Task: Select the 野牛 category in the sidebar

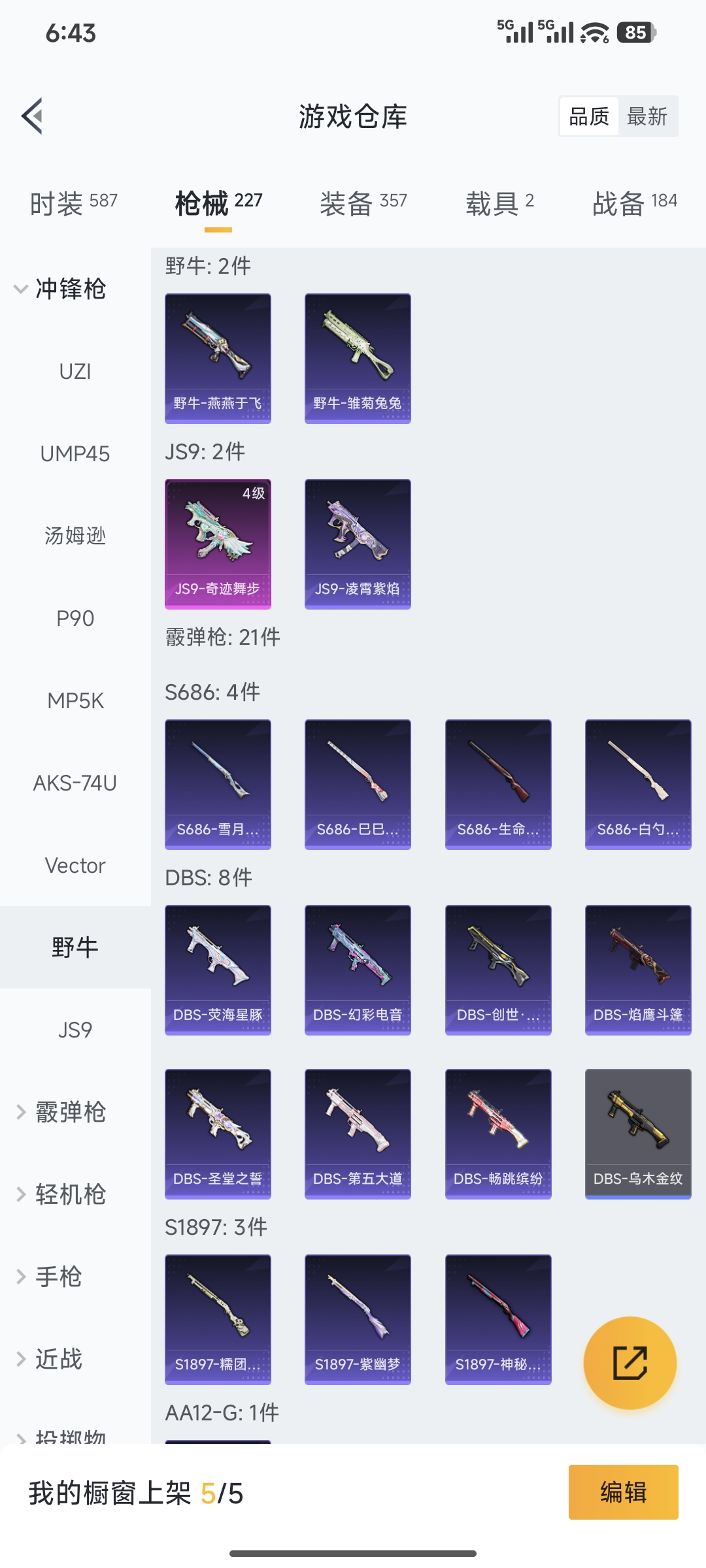Action: pyautogui.click(x=74, y=947)
